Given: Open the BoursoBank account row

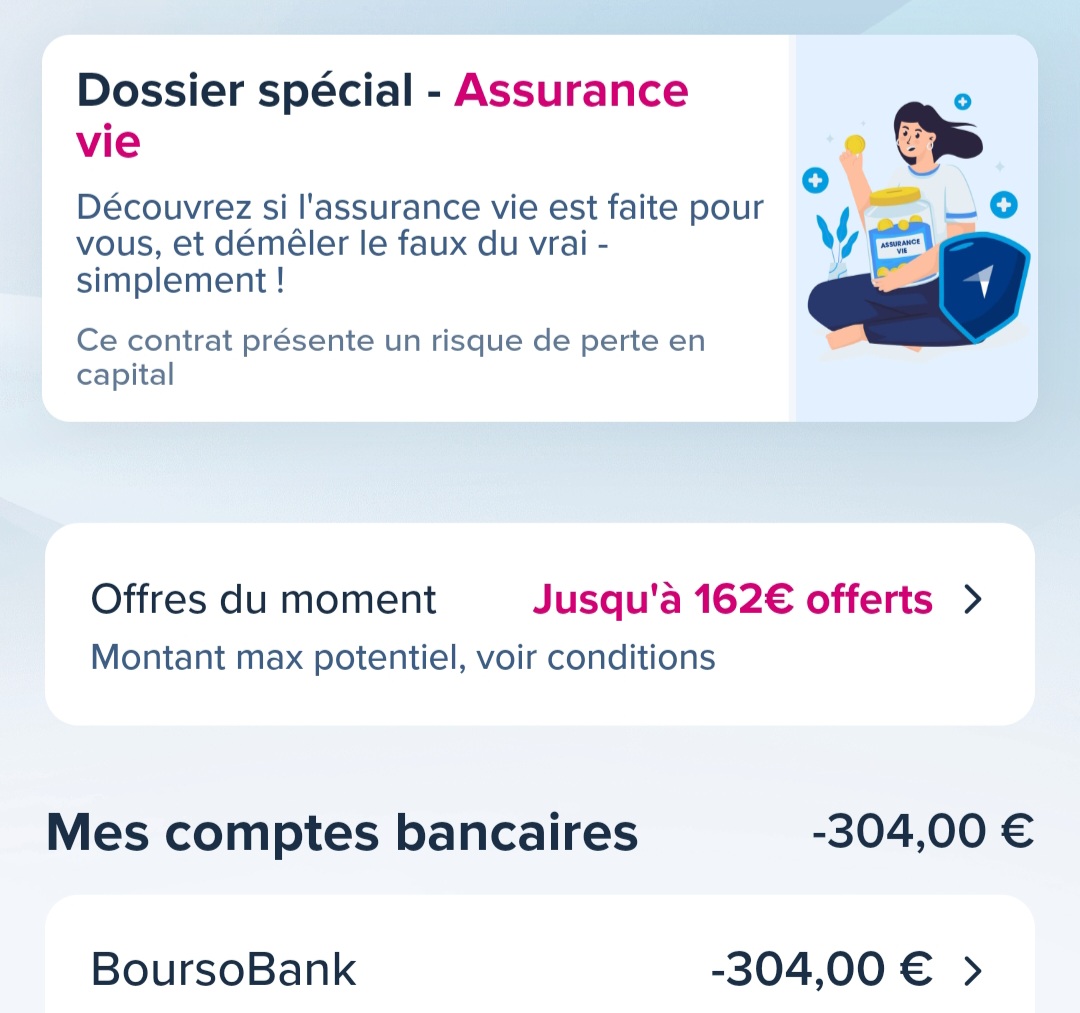Looking at the screenshot, I should (x=540, y=968).
